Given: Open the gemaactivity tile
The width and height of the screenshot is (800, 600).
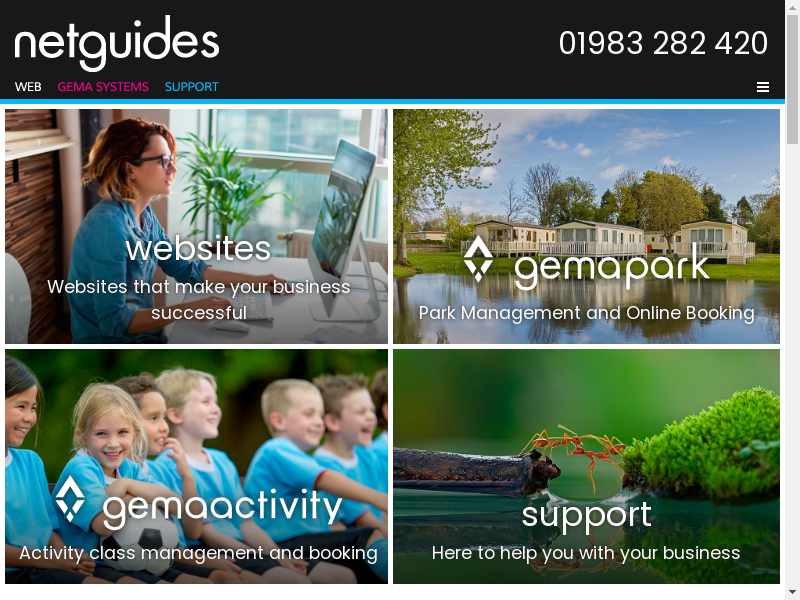Looking at the screenshot, I should click(x=196, y=466).
